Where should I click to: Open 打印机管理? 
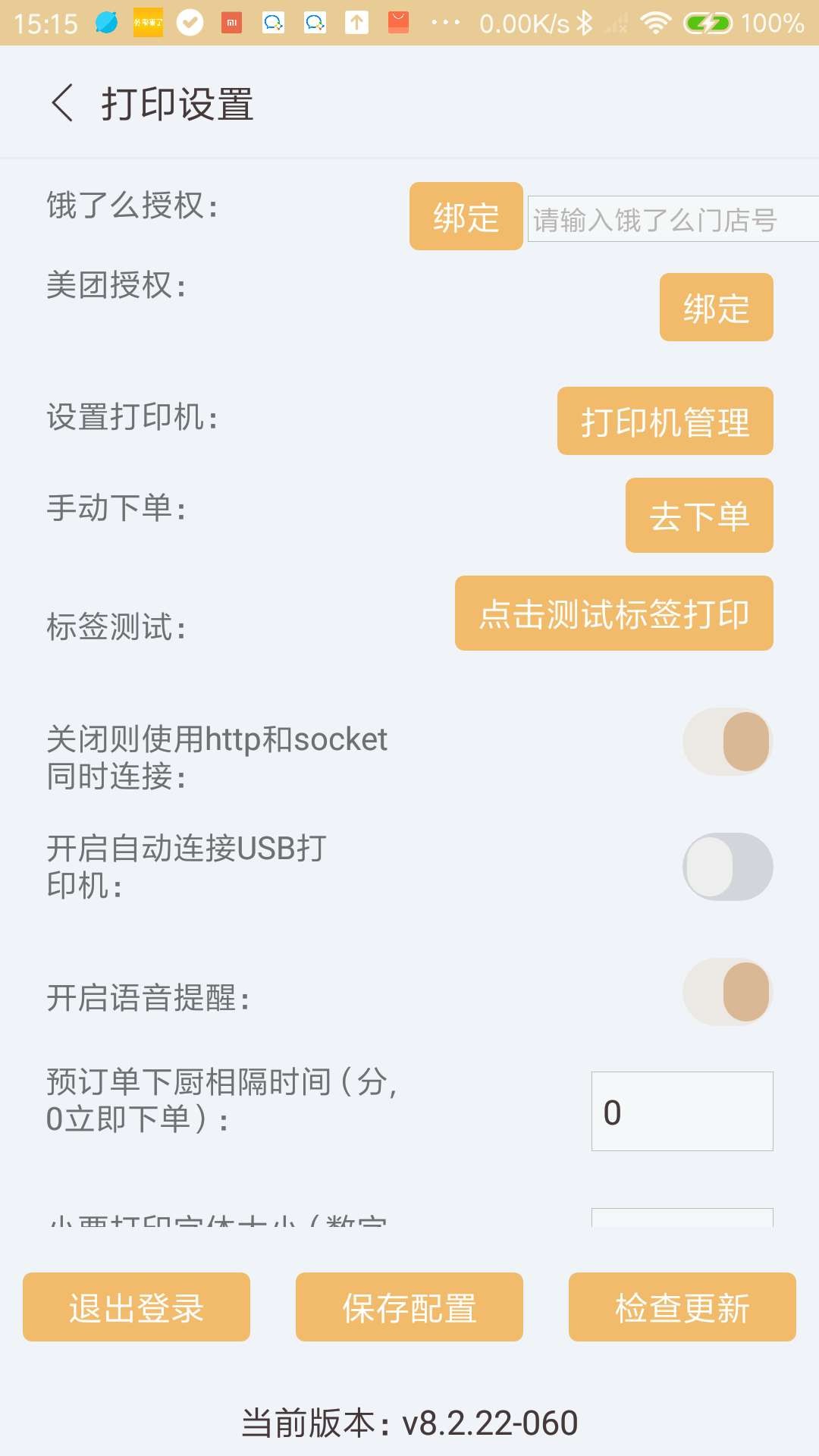(x=664, y=422)
